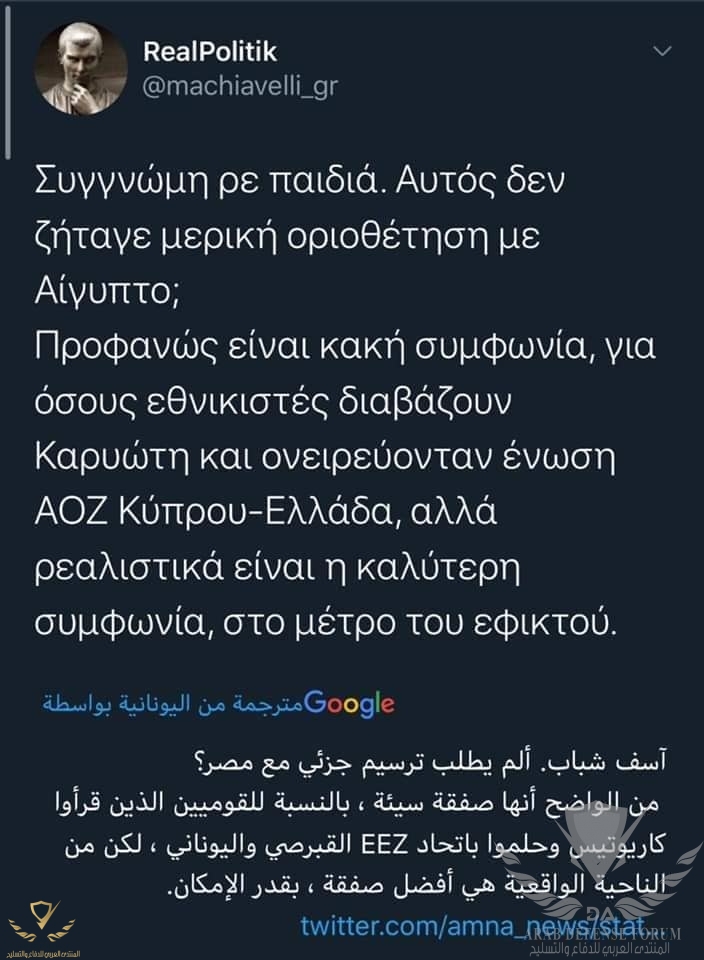Open RealPolitik's profile avatar
The width and height of the screenshot is (704, 960).
(81, 68)
